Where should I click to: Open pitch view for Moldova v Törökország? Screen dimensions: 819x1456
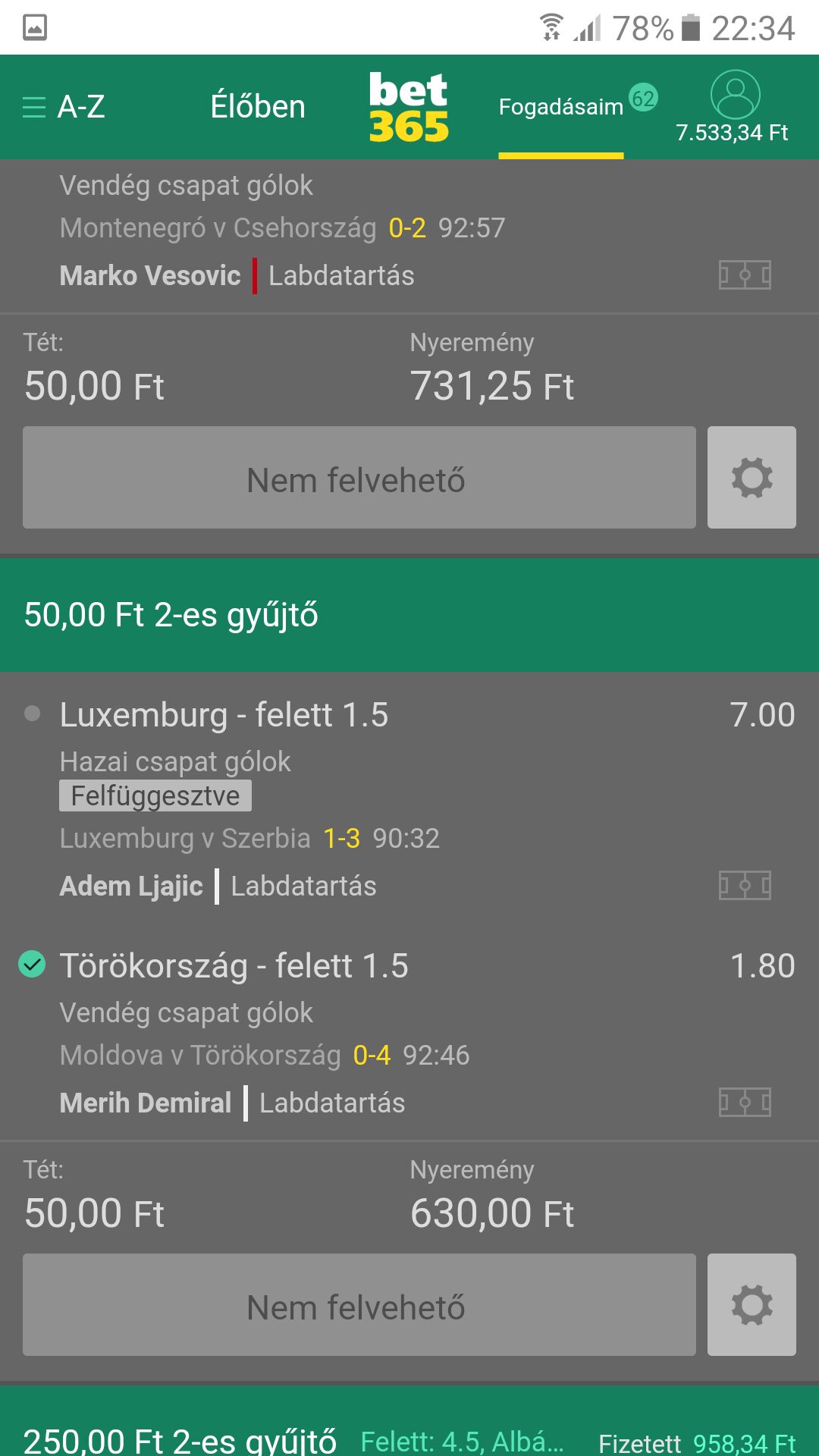pyautogui.click(x=745, y=1102)
